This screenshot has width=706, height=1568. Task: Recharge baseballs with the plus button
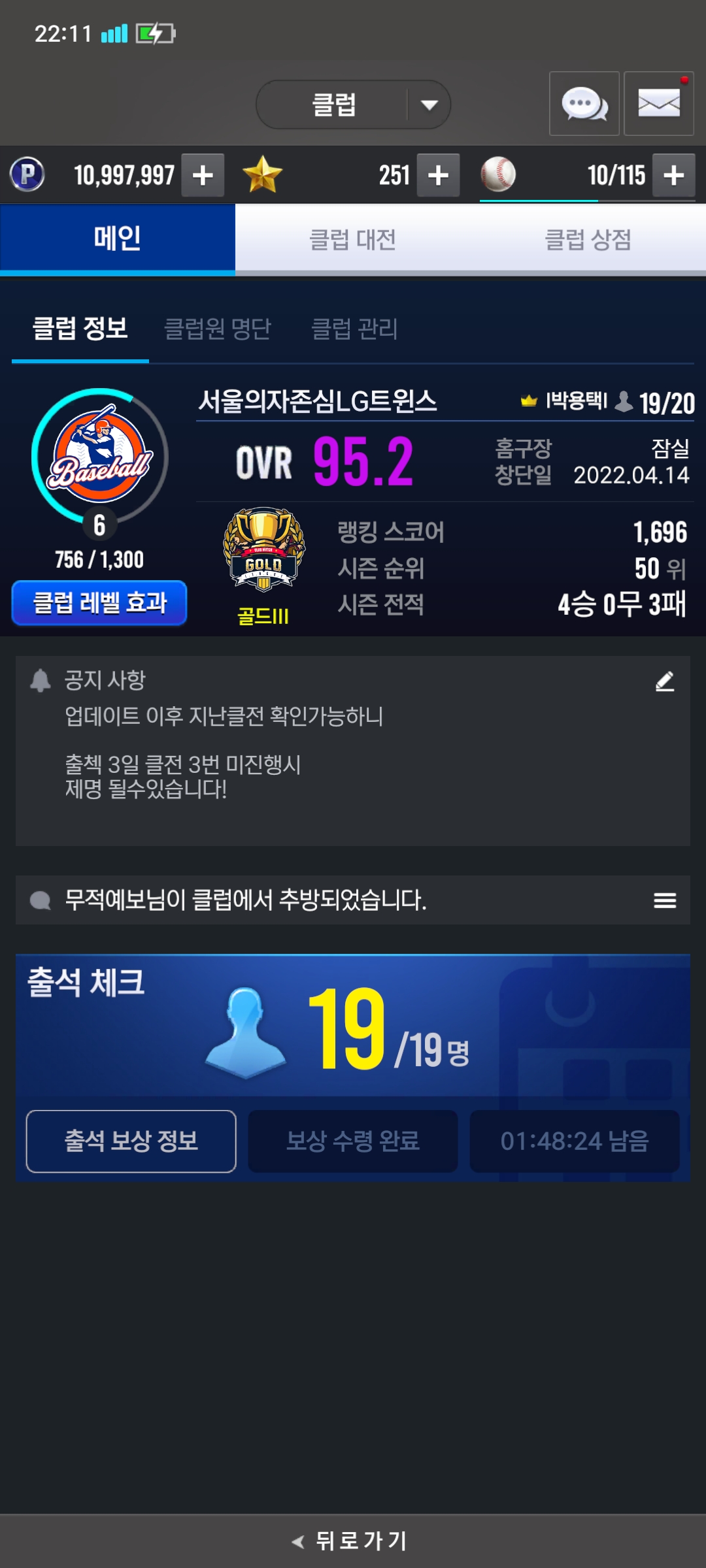(x=673, y=175)
